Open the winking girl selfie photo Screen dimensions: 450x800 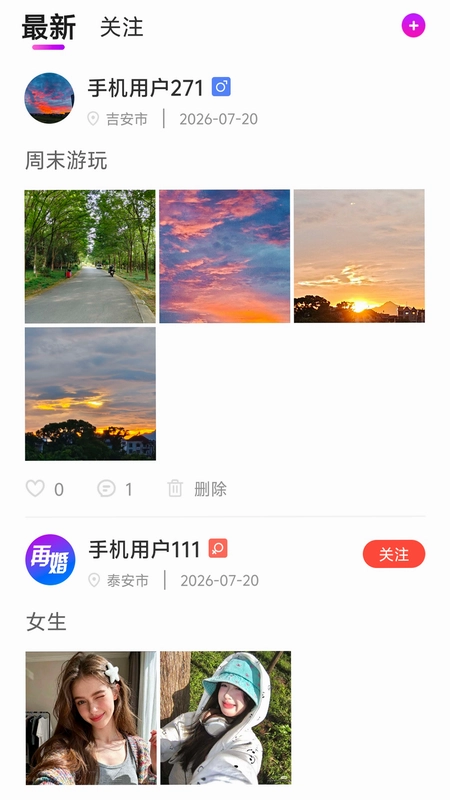click(x=91, y=718)
